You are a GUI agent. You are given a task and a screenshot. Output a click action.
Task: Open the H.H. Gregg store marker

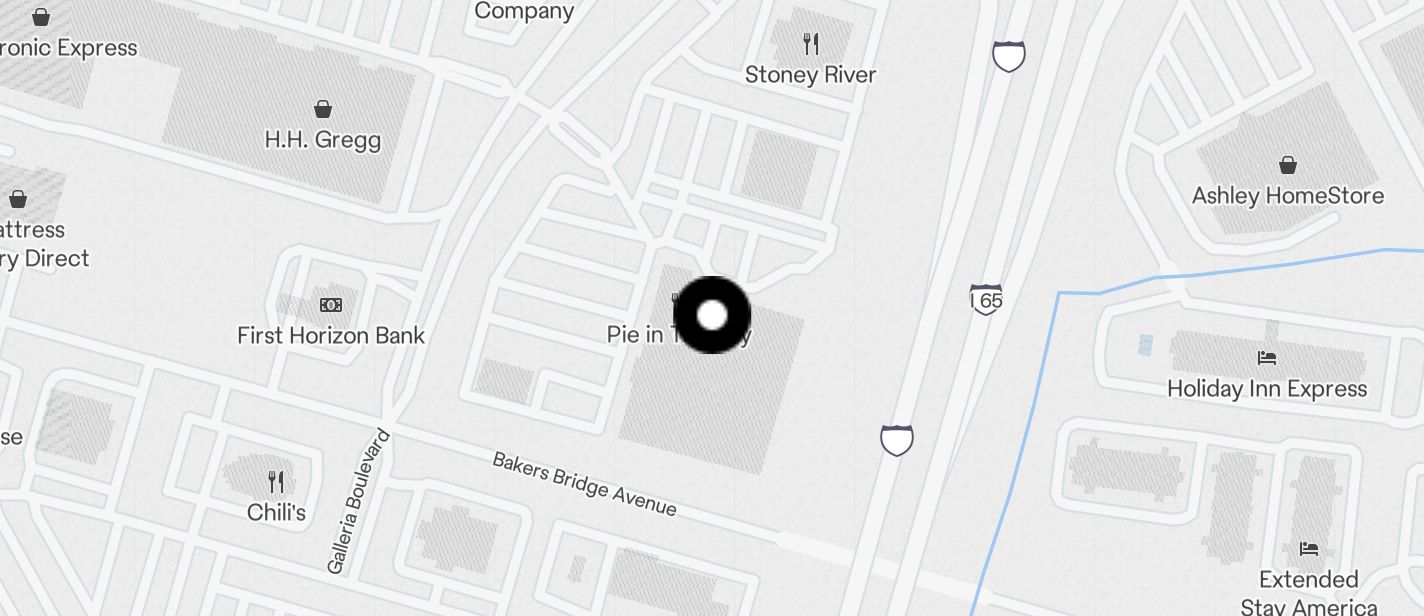click(323, 109)
